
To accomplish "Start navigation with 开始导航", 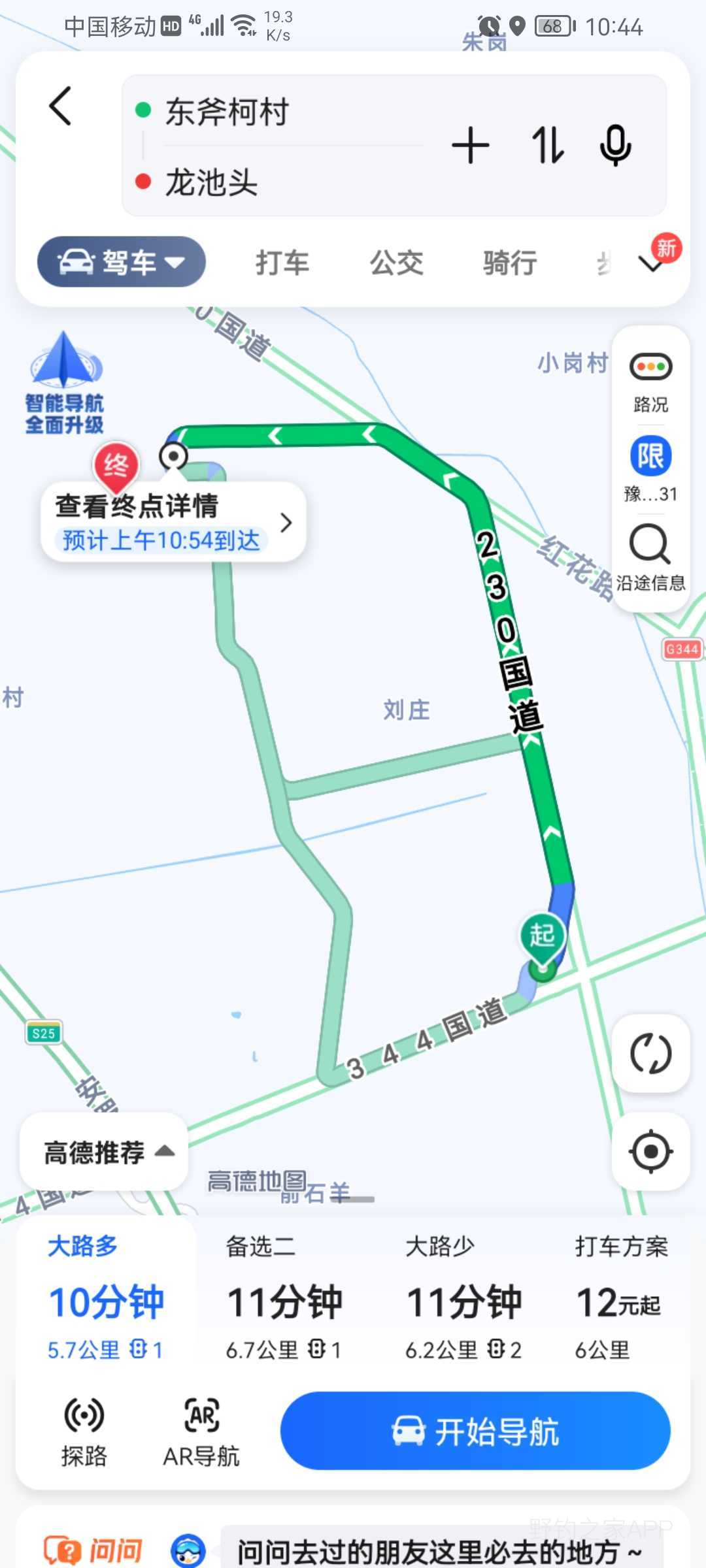I will pos(475,1431).
